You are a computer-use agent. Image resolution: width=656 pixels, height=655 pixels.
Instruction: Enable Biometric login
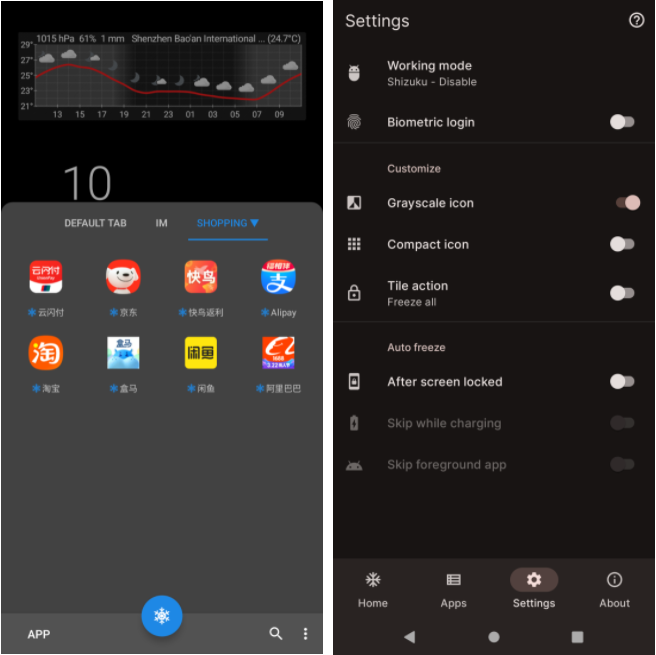[x=622, y=122]
